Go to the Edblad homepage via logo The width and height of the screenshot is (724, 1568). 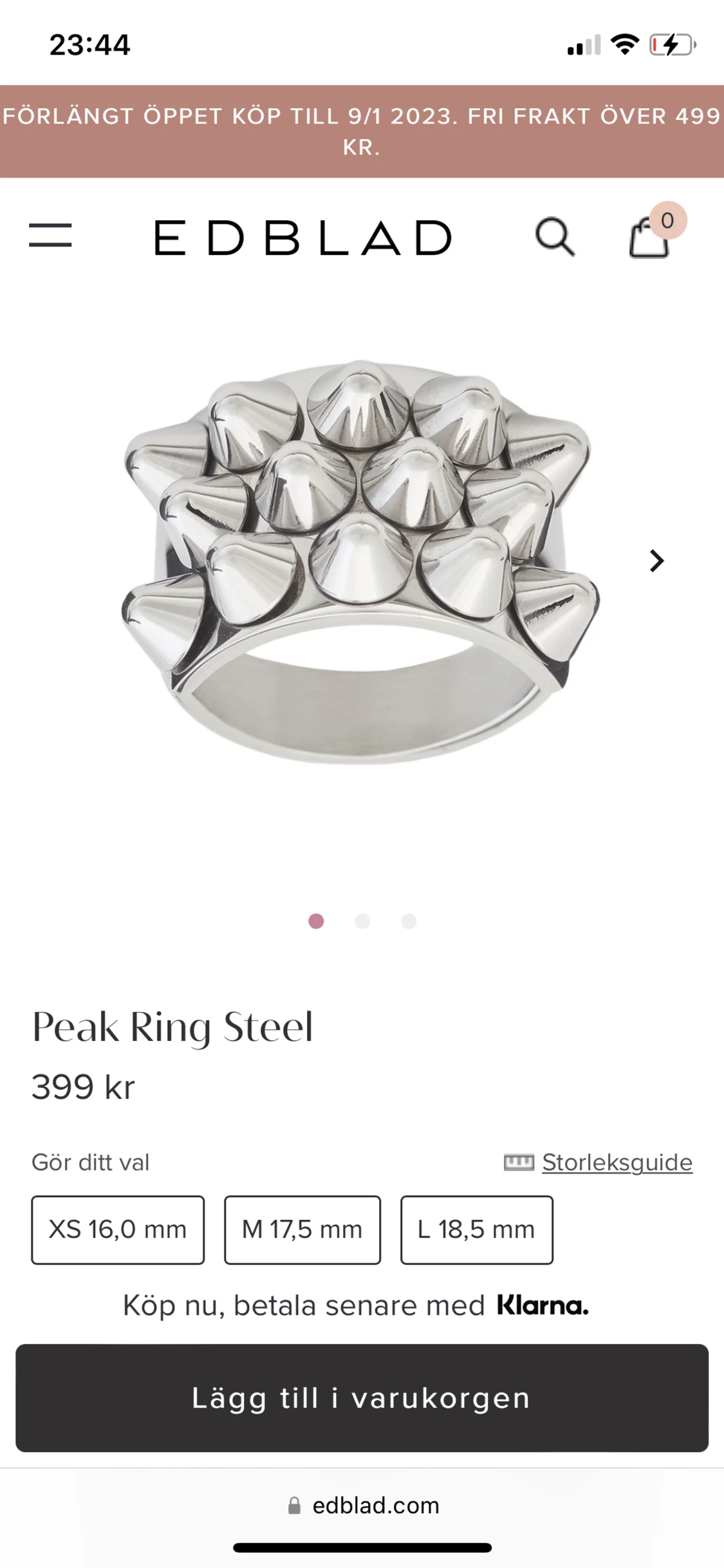pyautogui.click(x=303, y=238)
